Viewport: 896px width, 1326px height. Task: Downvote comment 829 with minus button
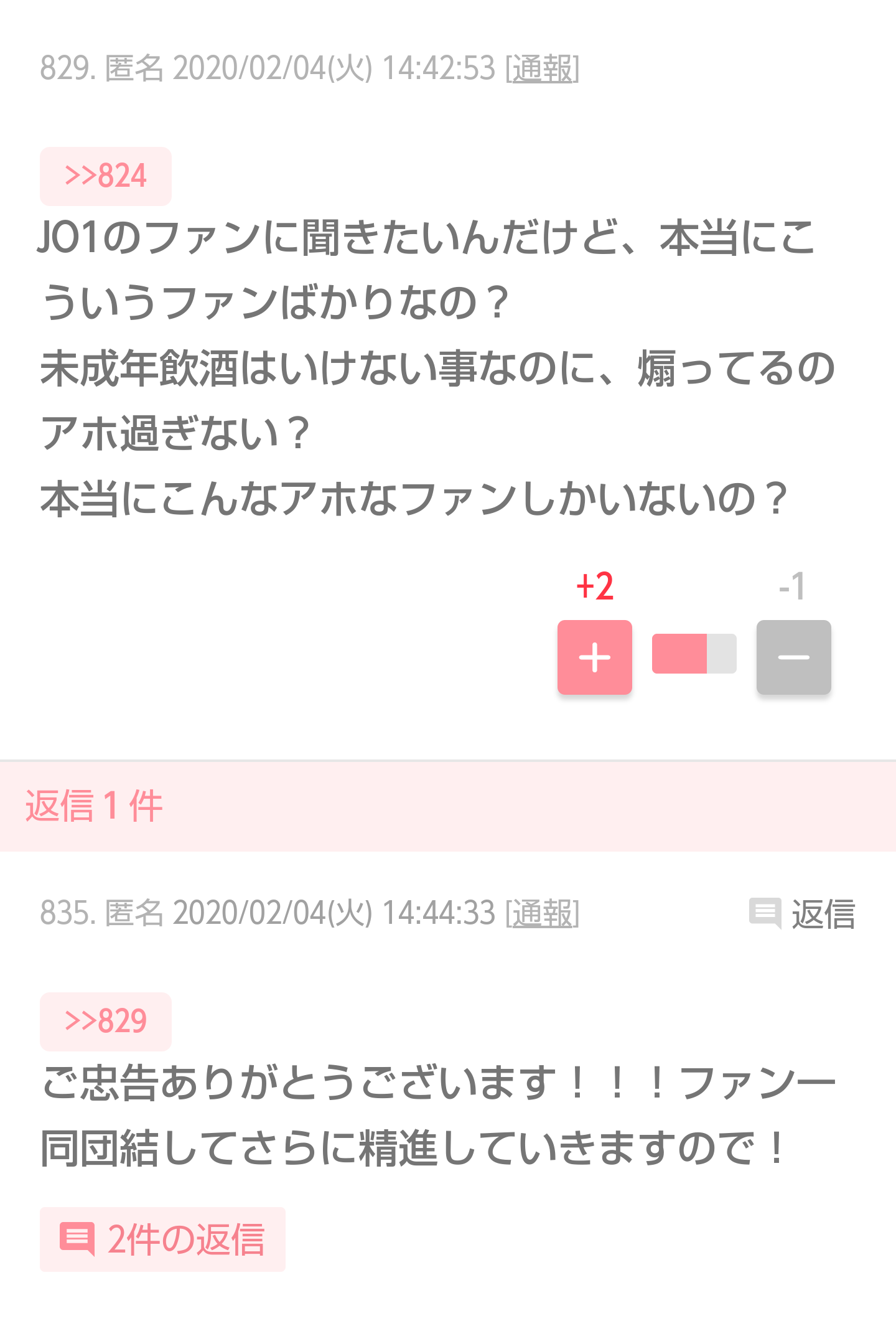793,657
